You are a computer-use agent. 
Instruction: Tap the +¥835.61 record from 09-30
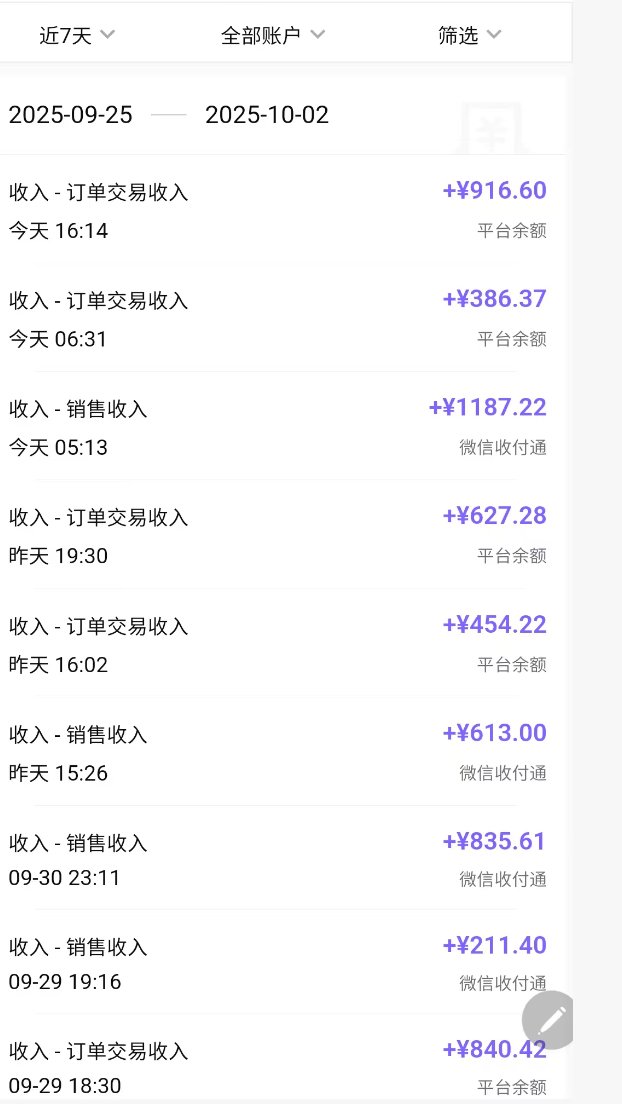click(278, 860)
